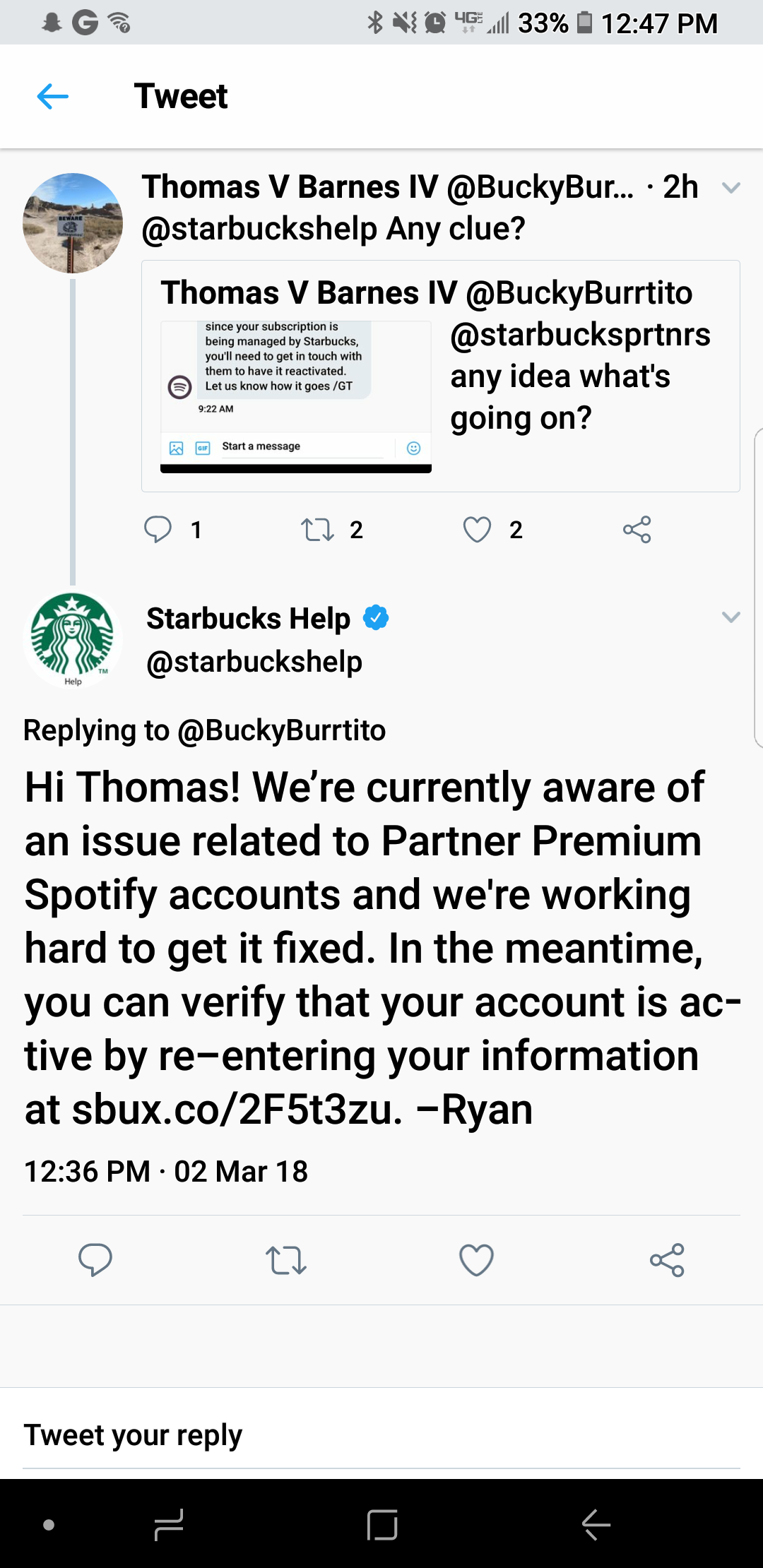Go back using the blue arrow
The image size is (763, 1568).
(x=52, y=96)
